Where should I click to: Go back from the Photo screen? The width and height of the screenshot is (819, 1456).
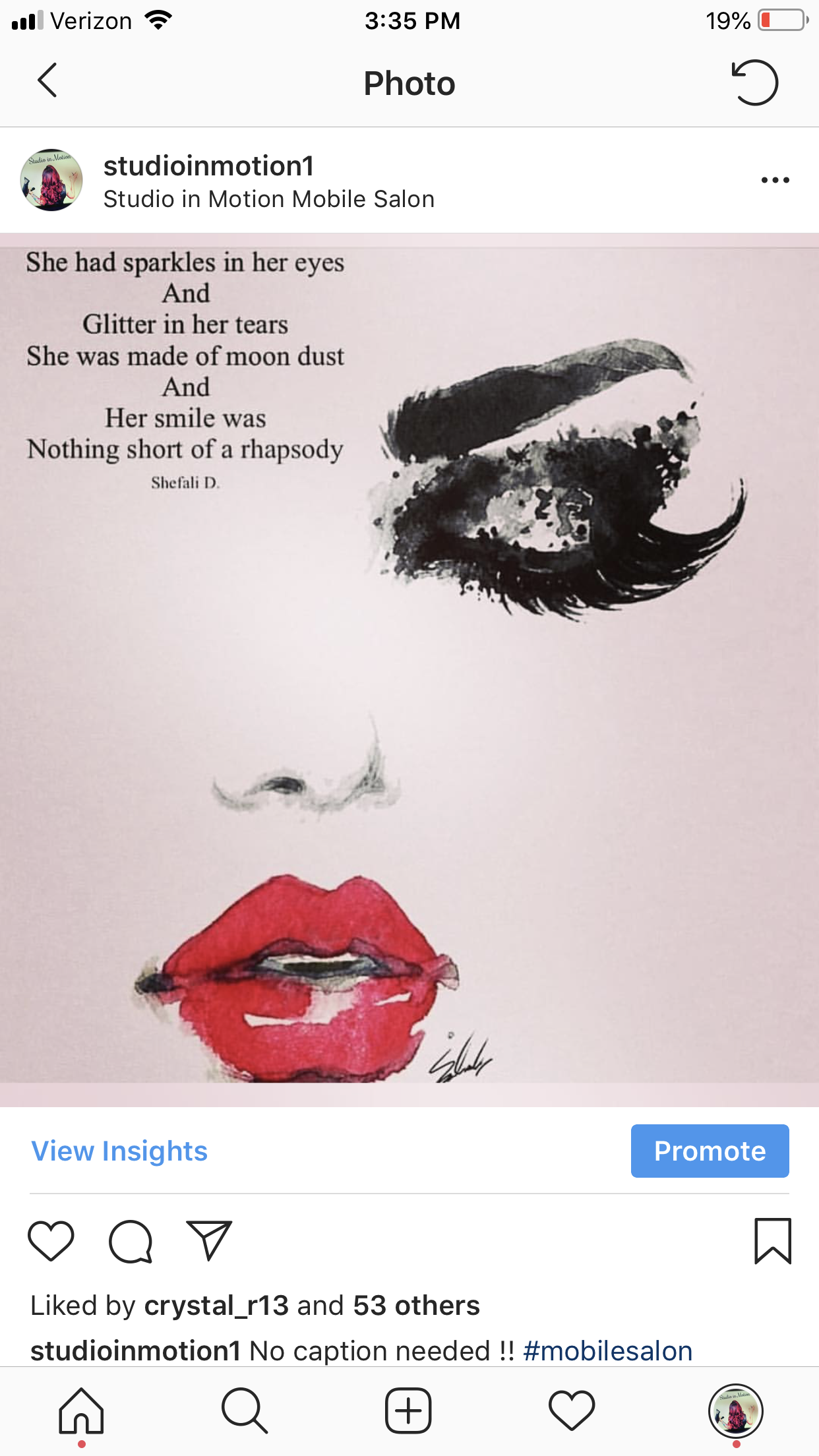click(x=47, y=81)
